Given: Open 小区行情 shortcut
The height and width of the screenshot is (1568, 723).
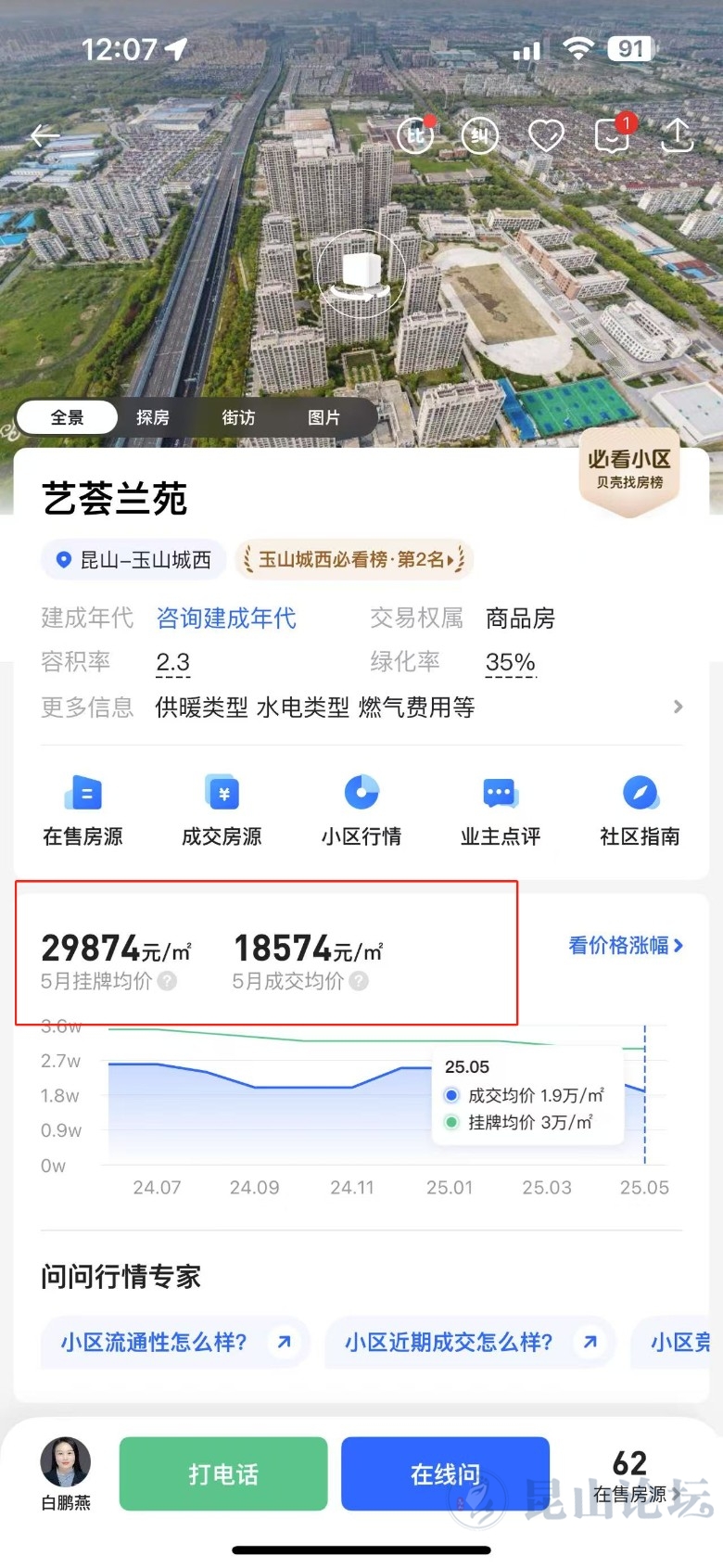Looking at the screenshot, I should pos(361,810).
